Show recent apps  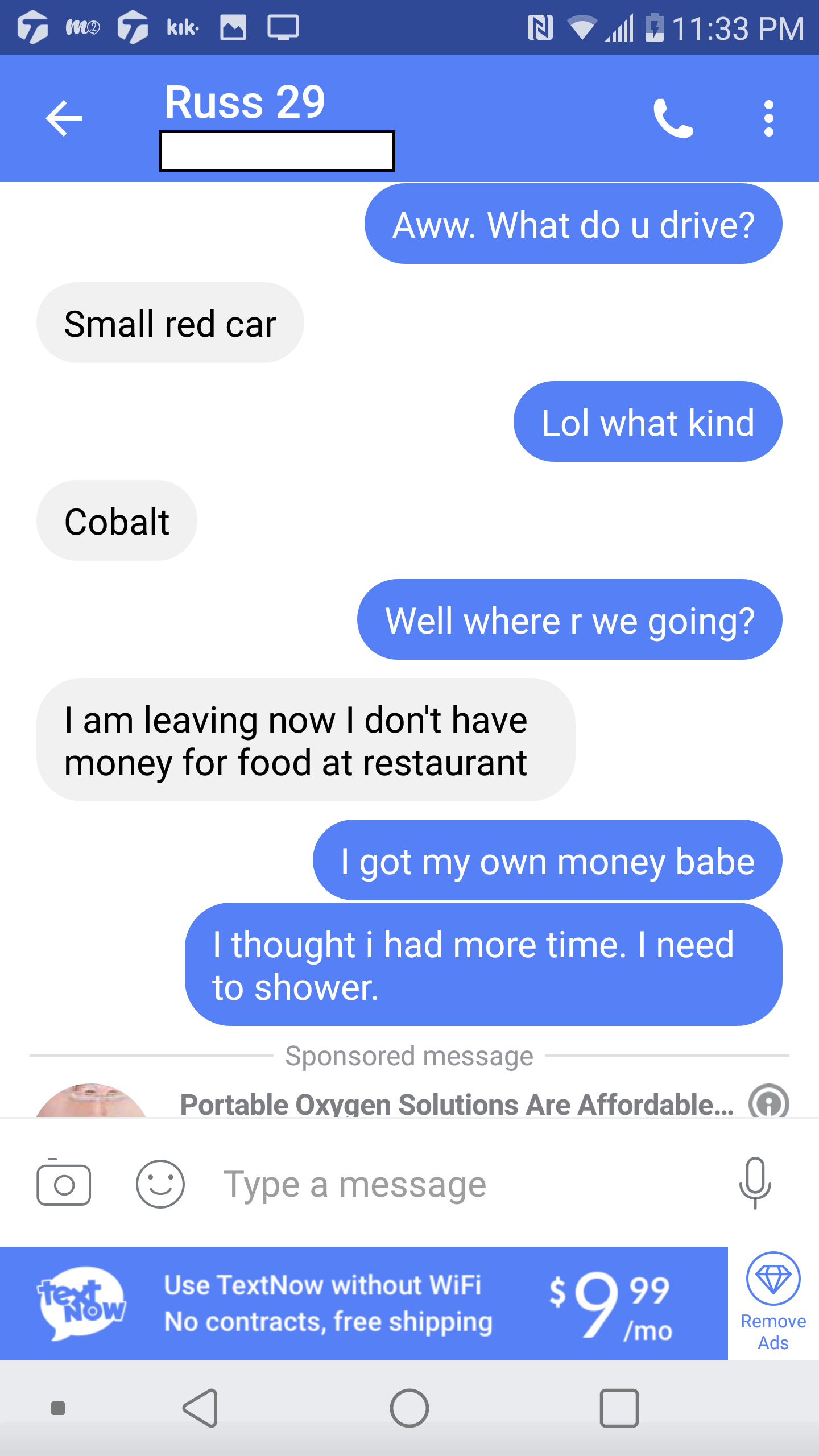click(619, 1408)
